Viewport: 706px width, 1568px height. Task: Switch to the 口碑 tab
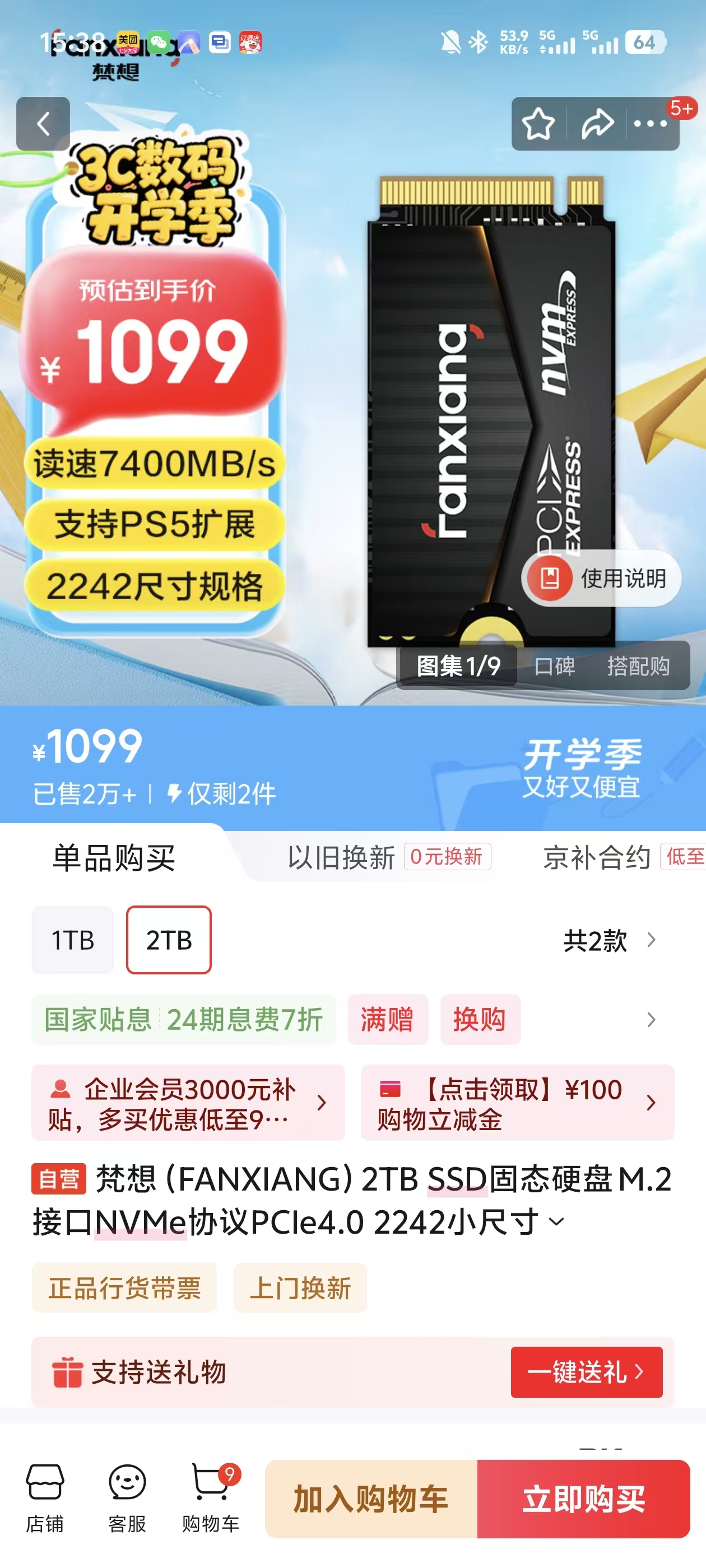[x=554, y=666]
